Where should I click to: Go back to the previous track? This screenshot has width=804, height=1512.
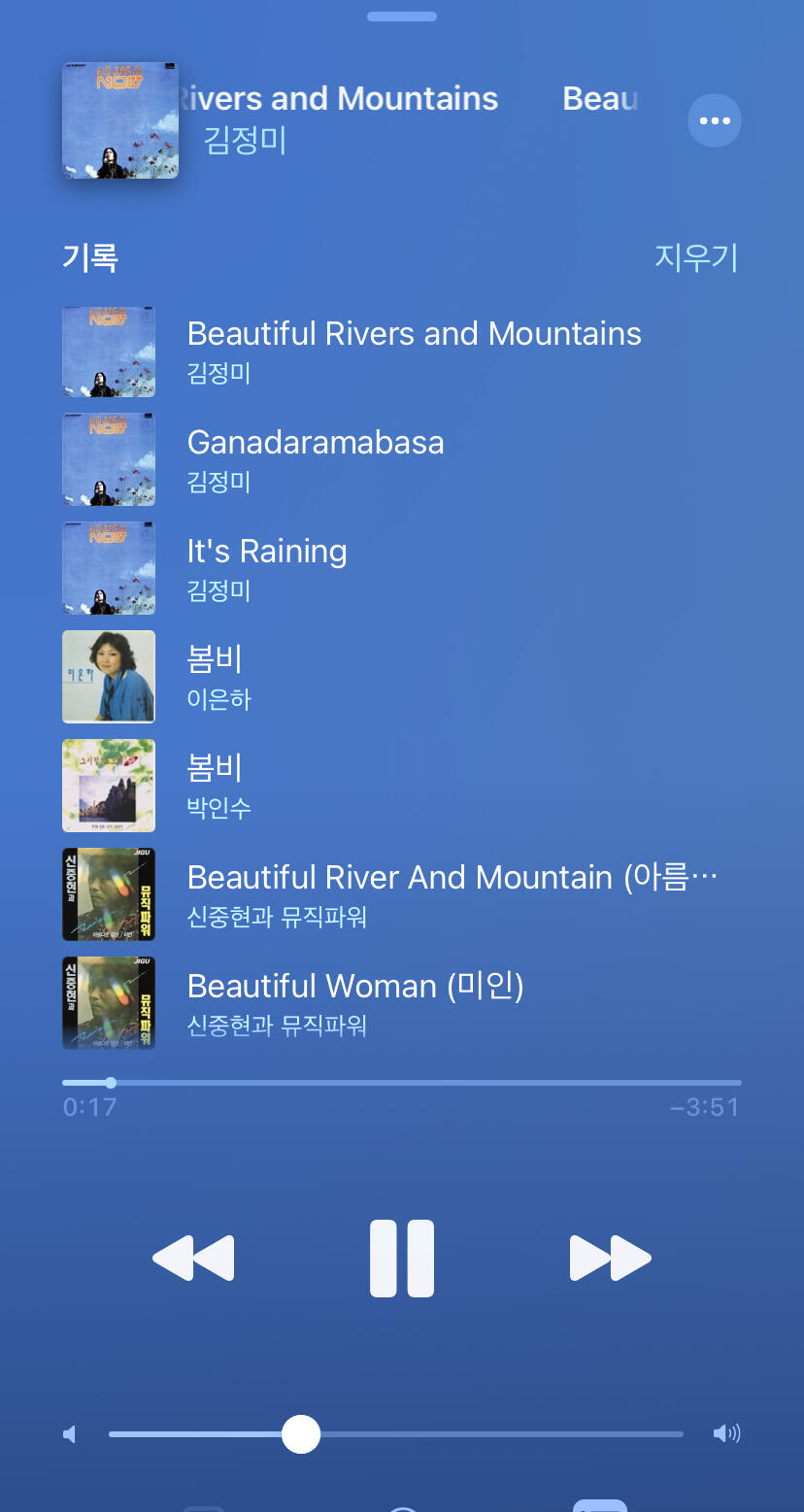tap(194, 1259)
